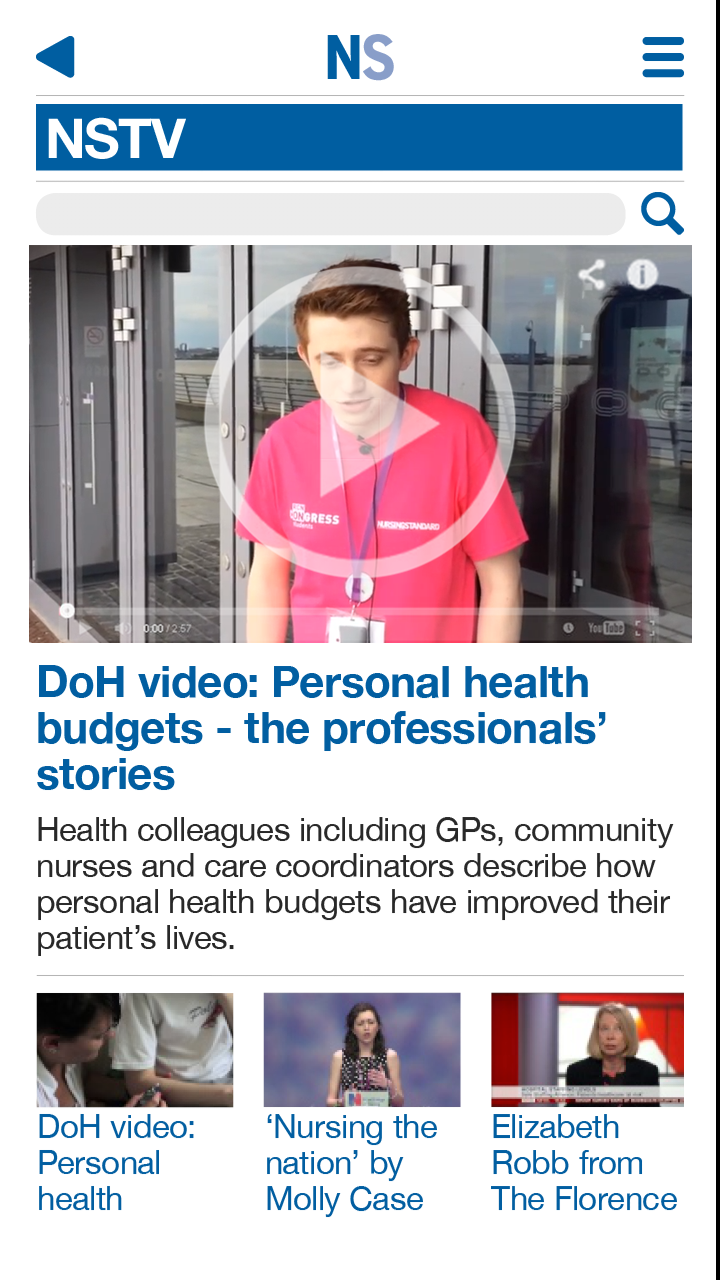This screenshot has width=720, height=1280.
Task: Open the DoH video: Personal health thumbnail
Action: [x=135, y=1050]
